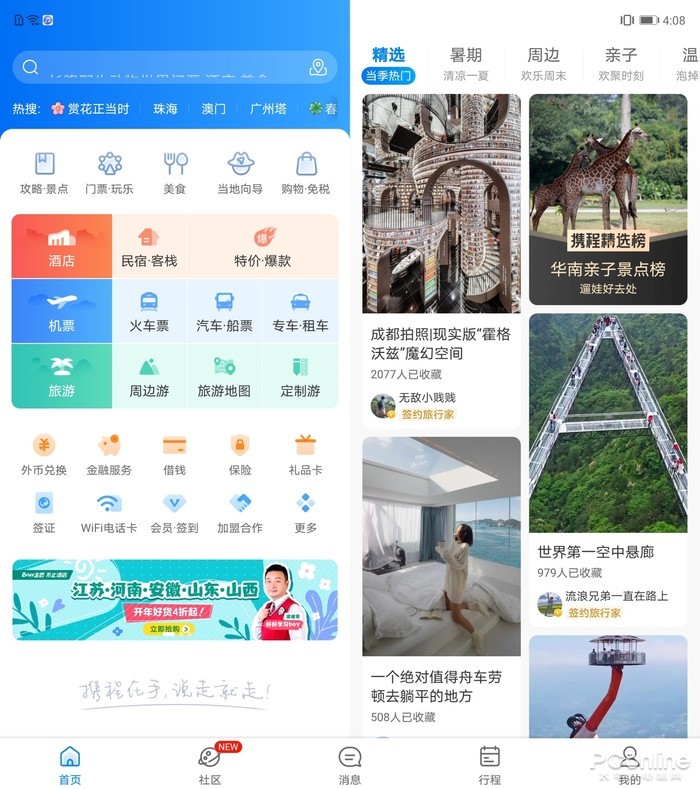
Task: Open the 华南亲子景点榜 ranking card
Action: click(x=608, y=200)
